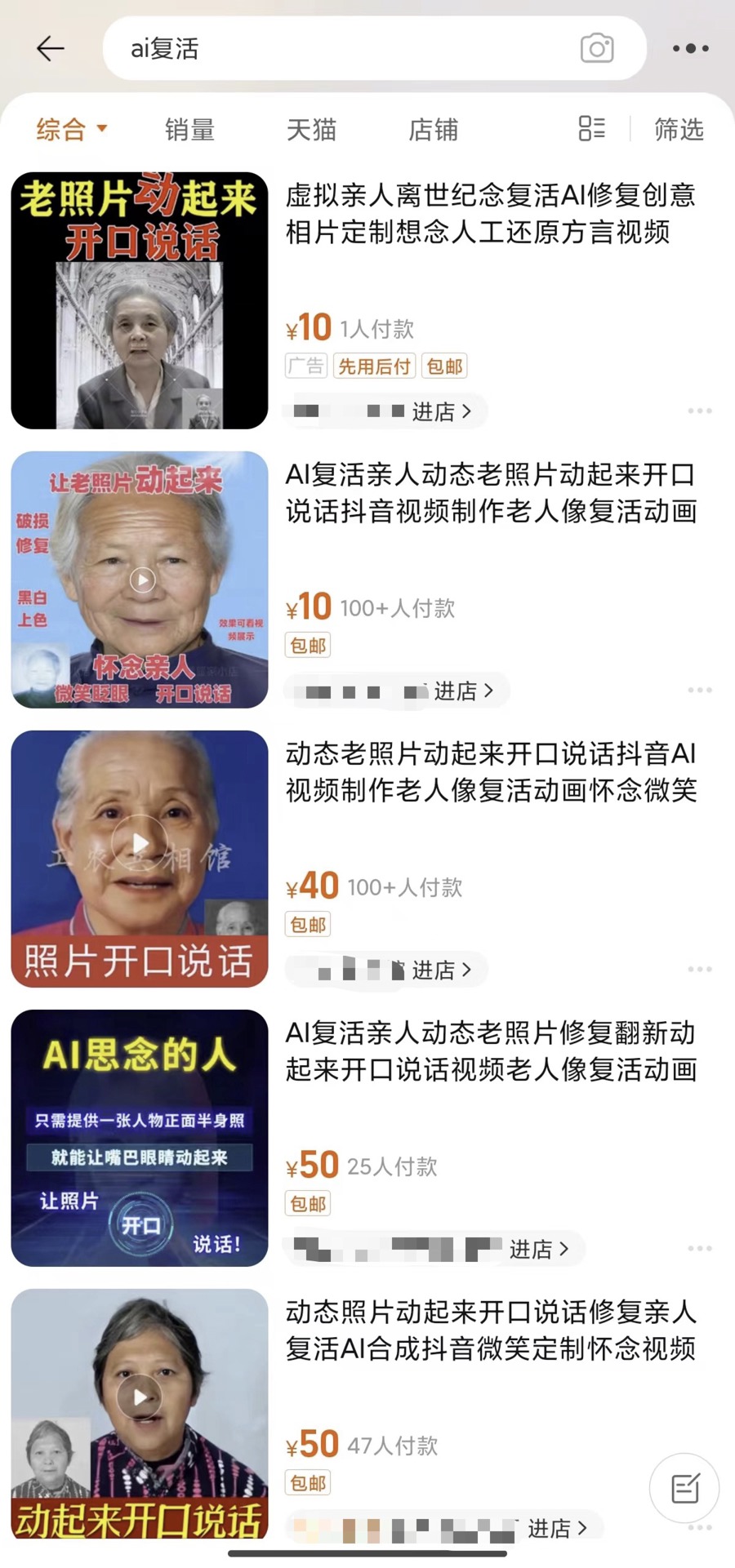This screenshot has width=735, height=1568.
Task: Toggle the list/grid layout icon
Action: [x=592, y=129]
